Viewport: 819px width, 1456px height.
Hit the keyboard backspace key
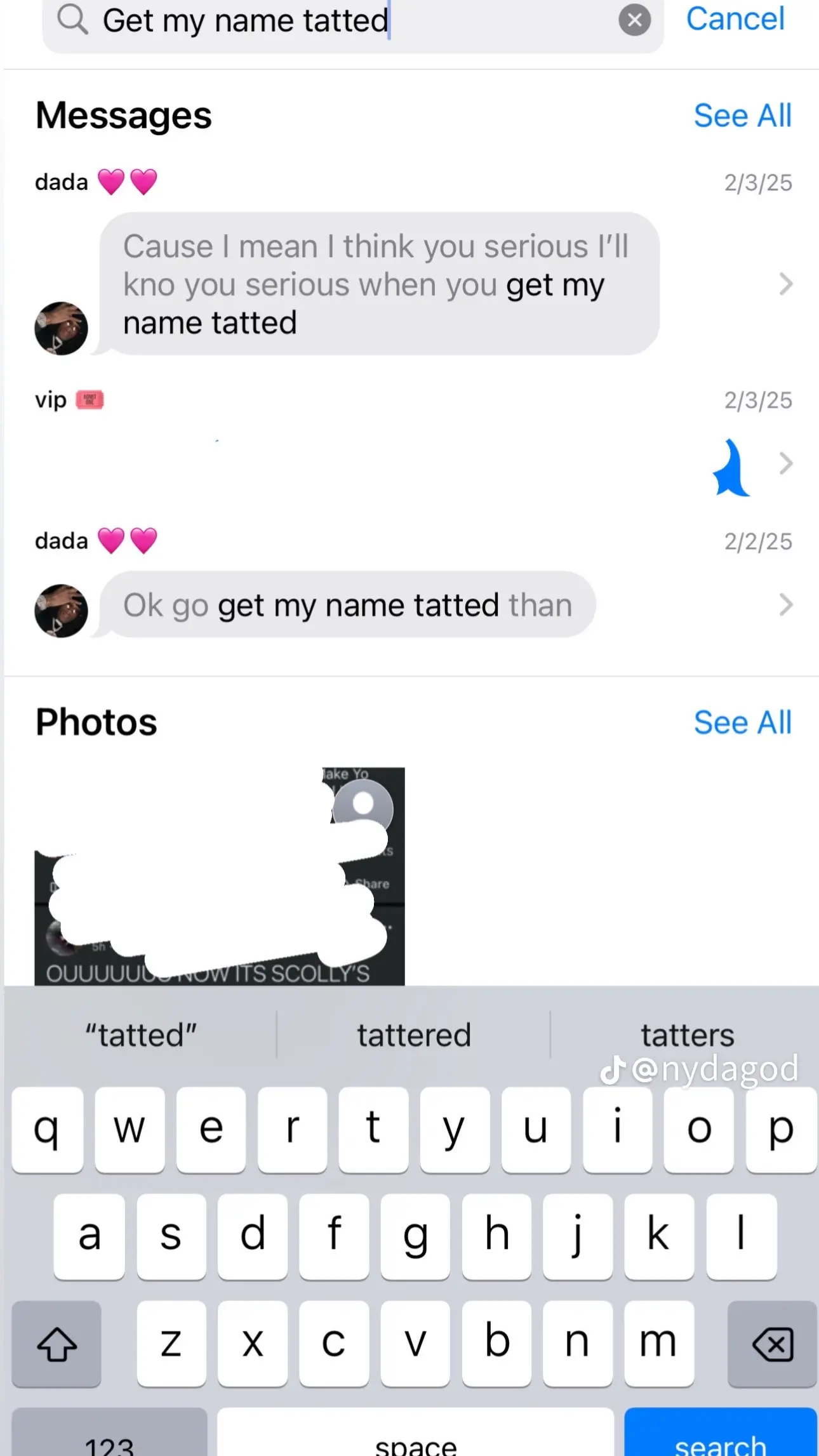coord(772,1344)
